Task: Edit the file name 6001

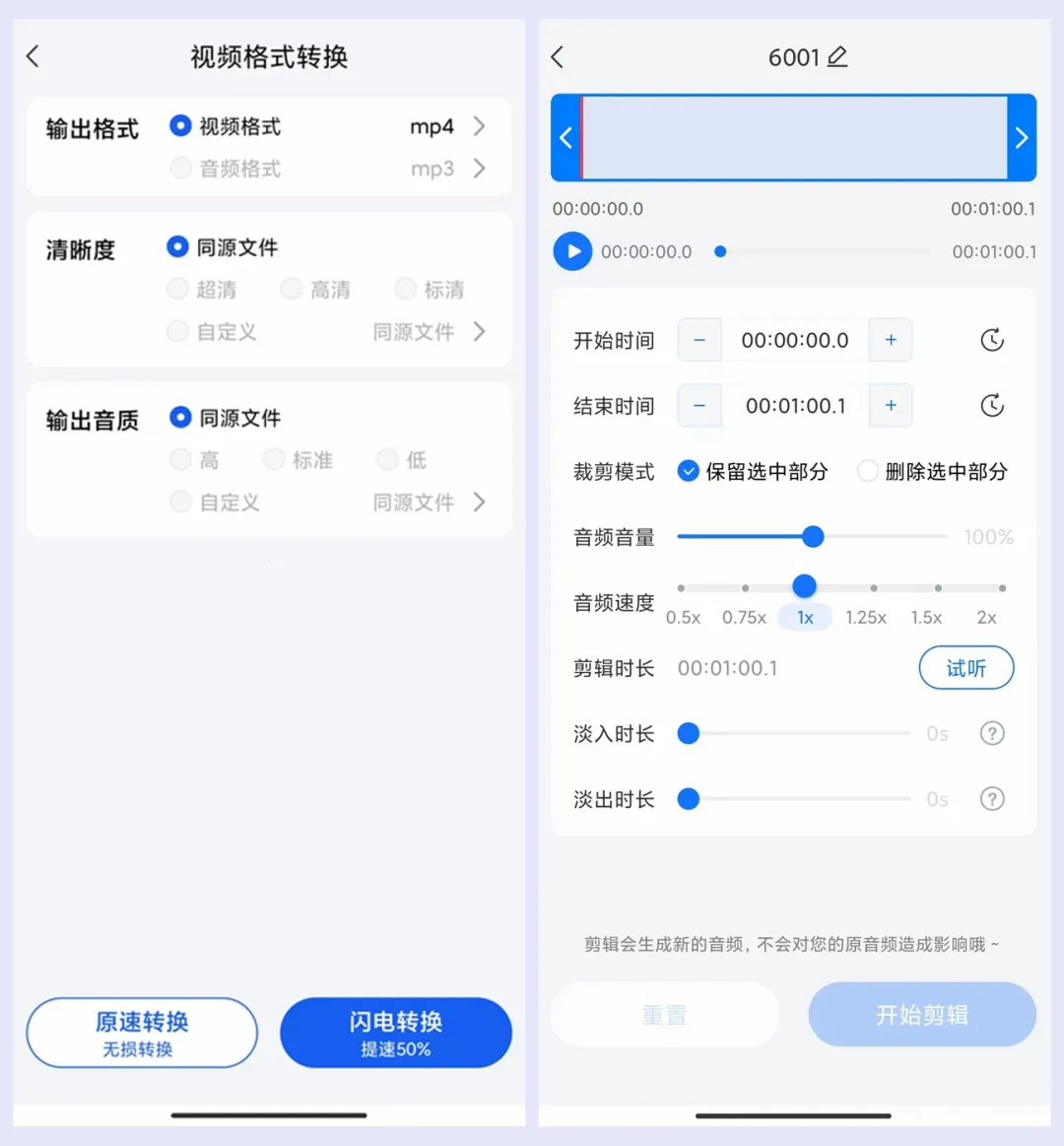Action: pos(837,57)
